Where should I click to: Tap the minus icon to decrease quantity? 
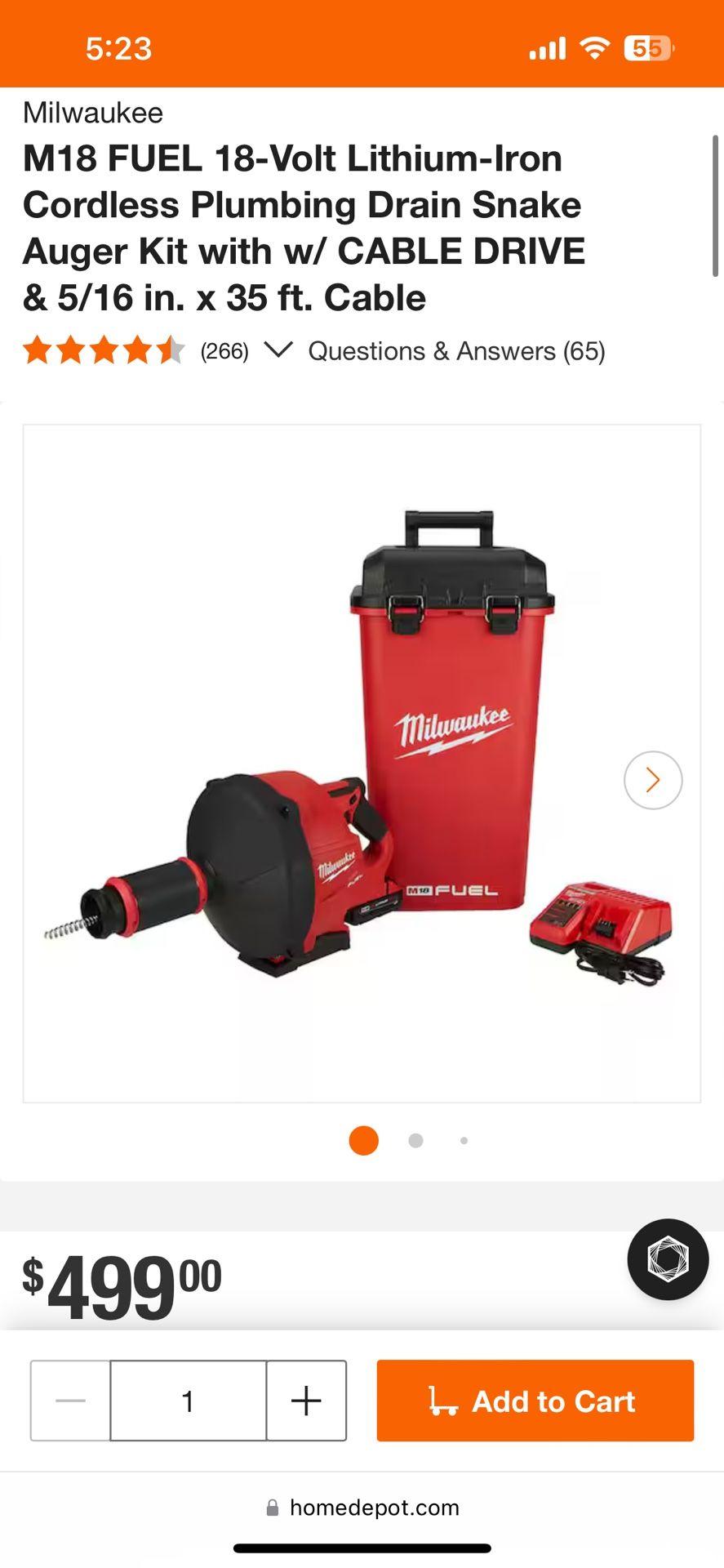(x=69, y=1401)
